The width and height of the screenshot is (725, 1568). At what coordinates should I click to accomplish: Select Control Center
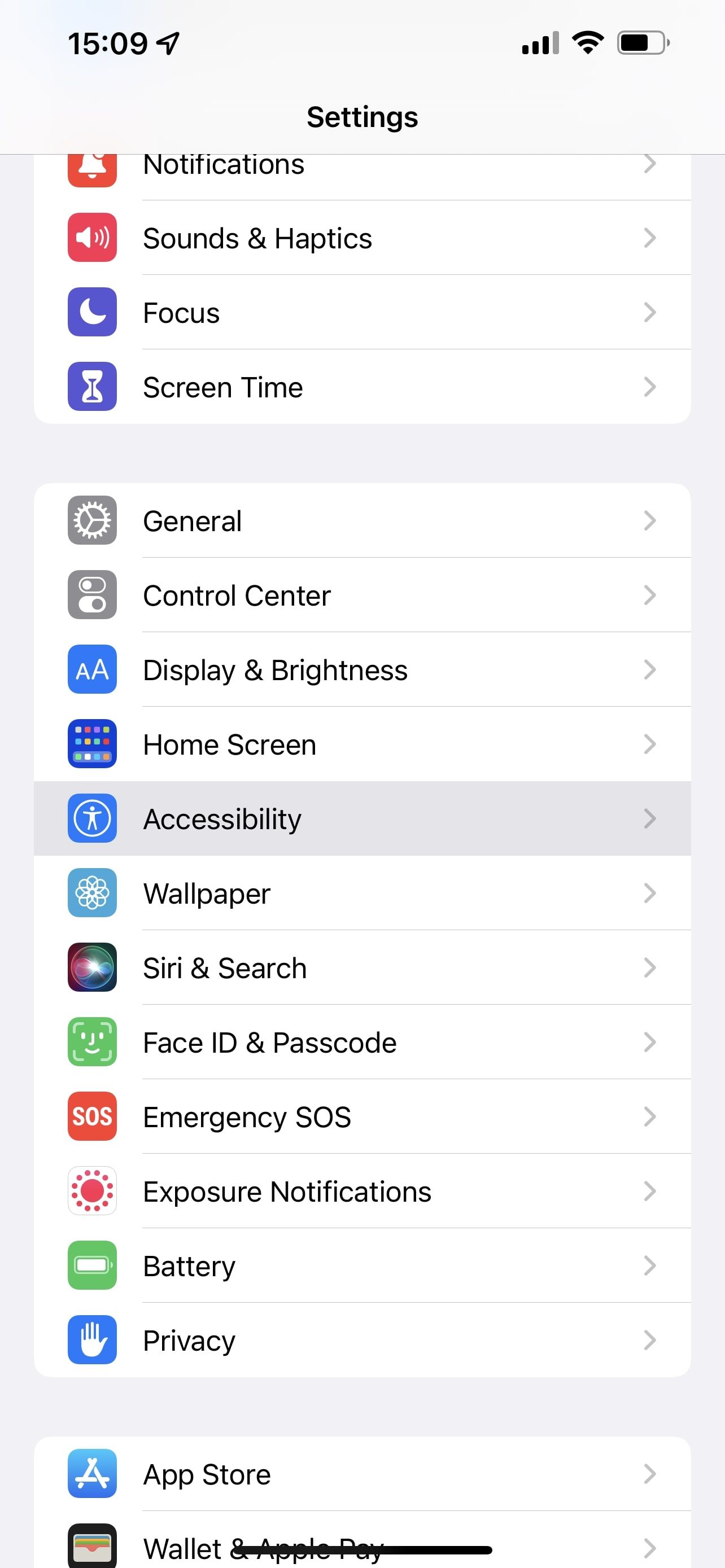coord(361,595)
